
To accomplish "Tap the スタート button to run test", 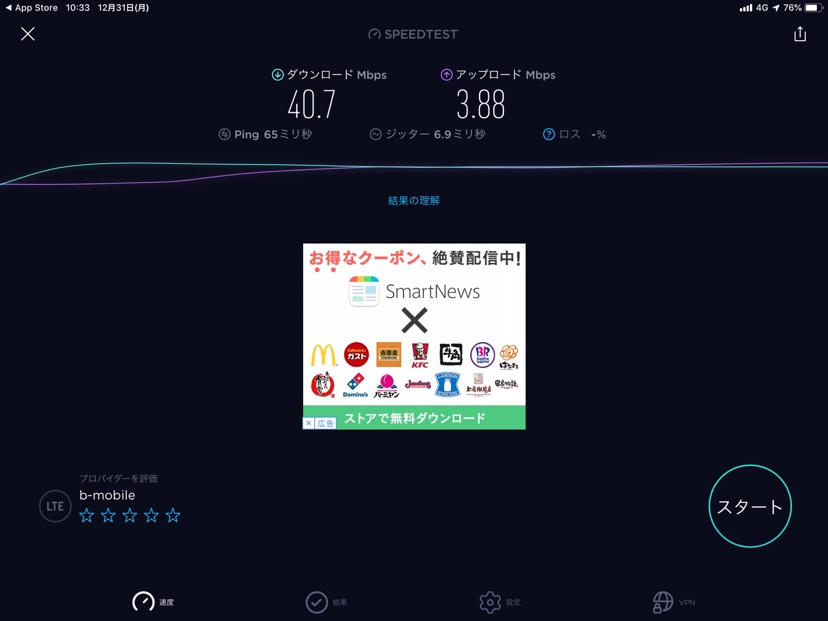I will click(750, 506).
